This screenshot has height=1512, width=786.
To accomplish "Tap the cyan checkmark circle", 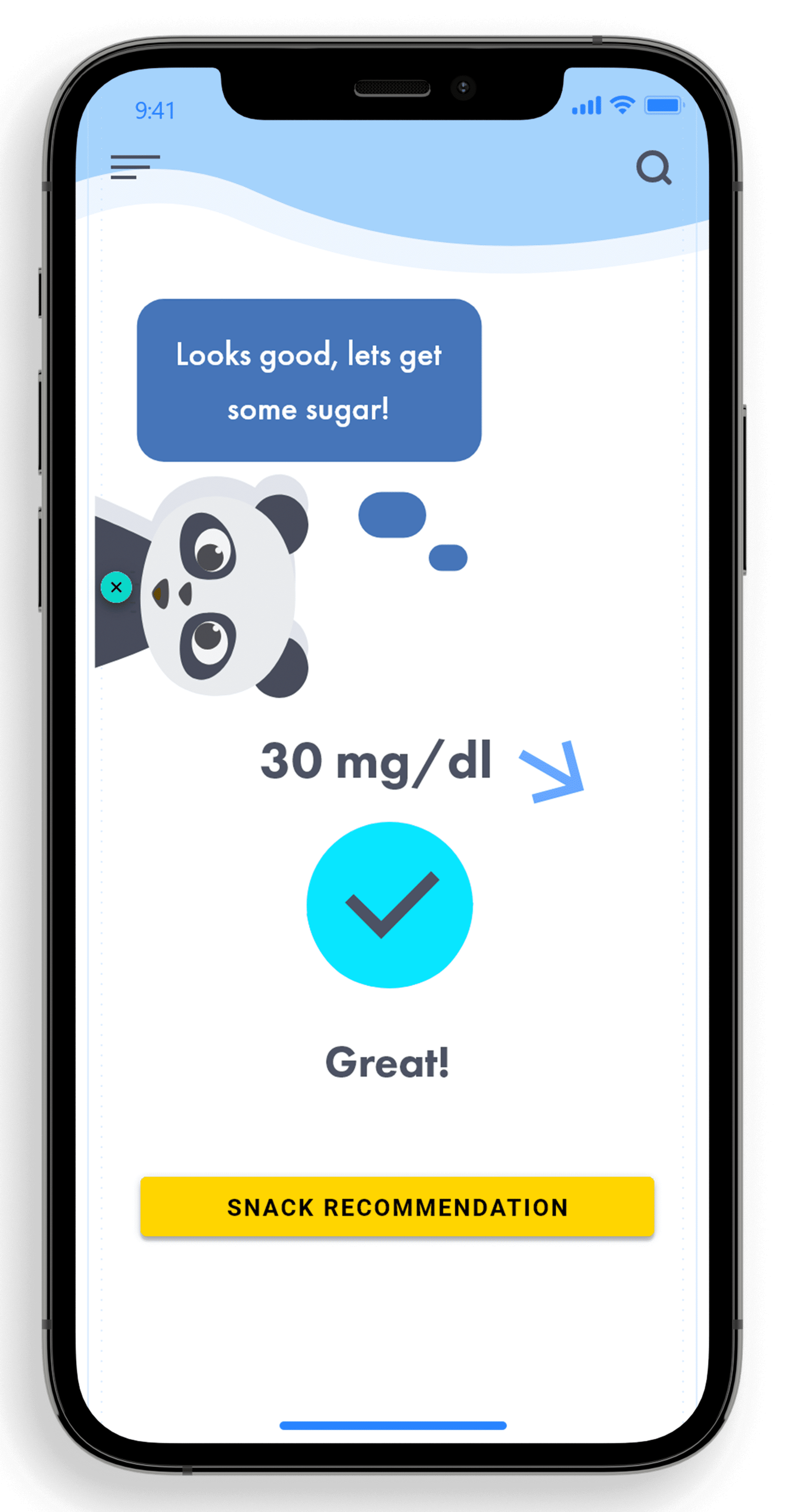I will [390, 904].
